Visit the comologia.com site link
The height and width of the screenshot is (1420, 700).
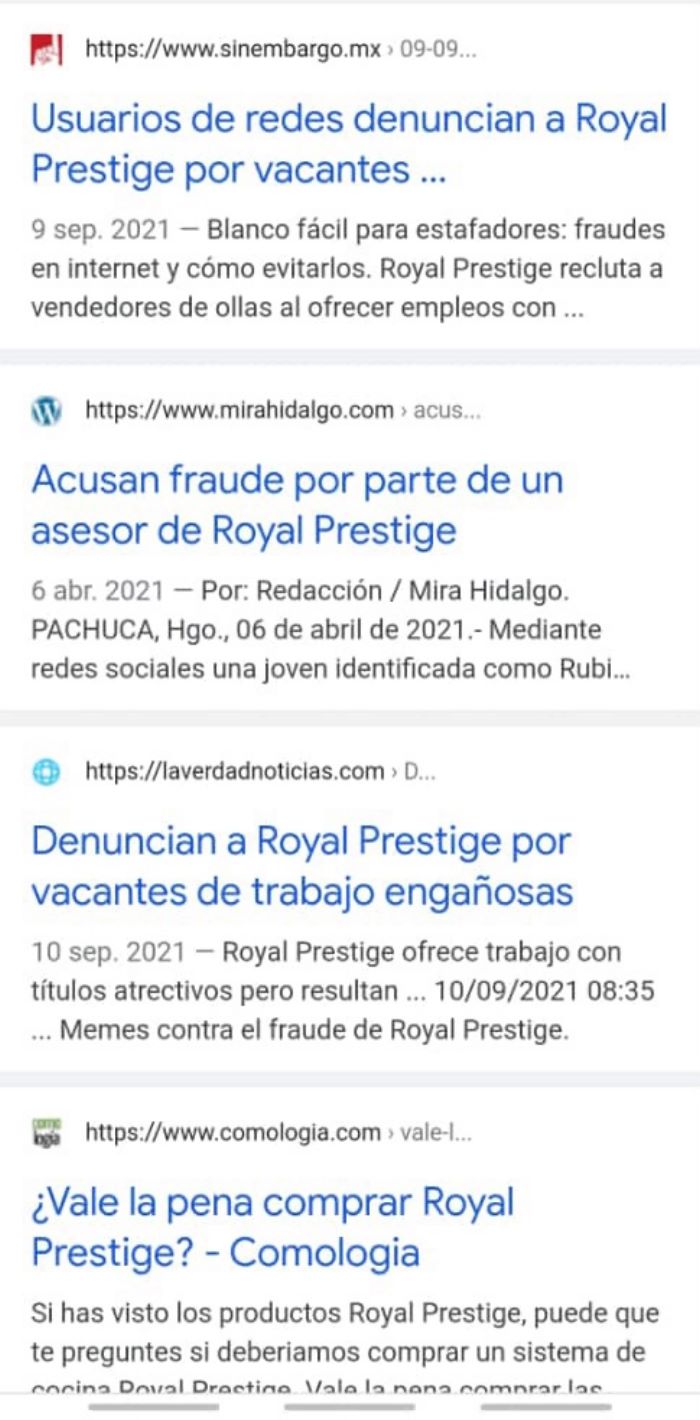(233, 1132)
